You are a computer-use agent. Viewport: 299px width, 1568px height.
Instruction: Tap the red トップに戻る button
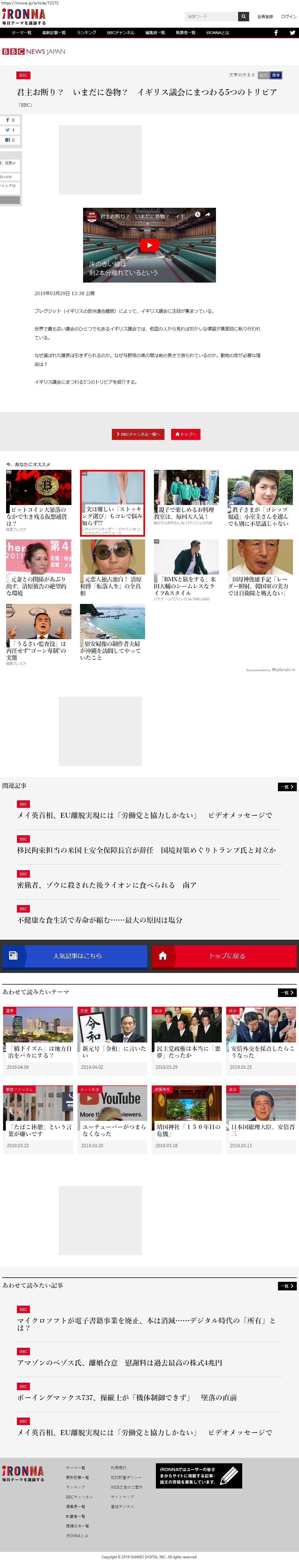[x=224, y=956]
